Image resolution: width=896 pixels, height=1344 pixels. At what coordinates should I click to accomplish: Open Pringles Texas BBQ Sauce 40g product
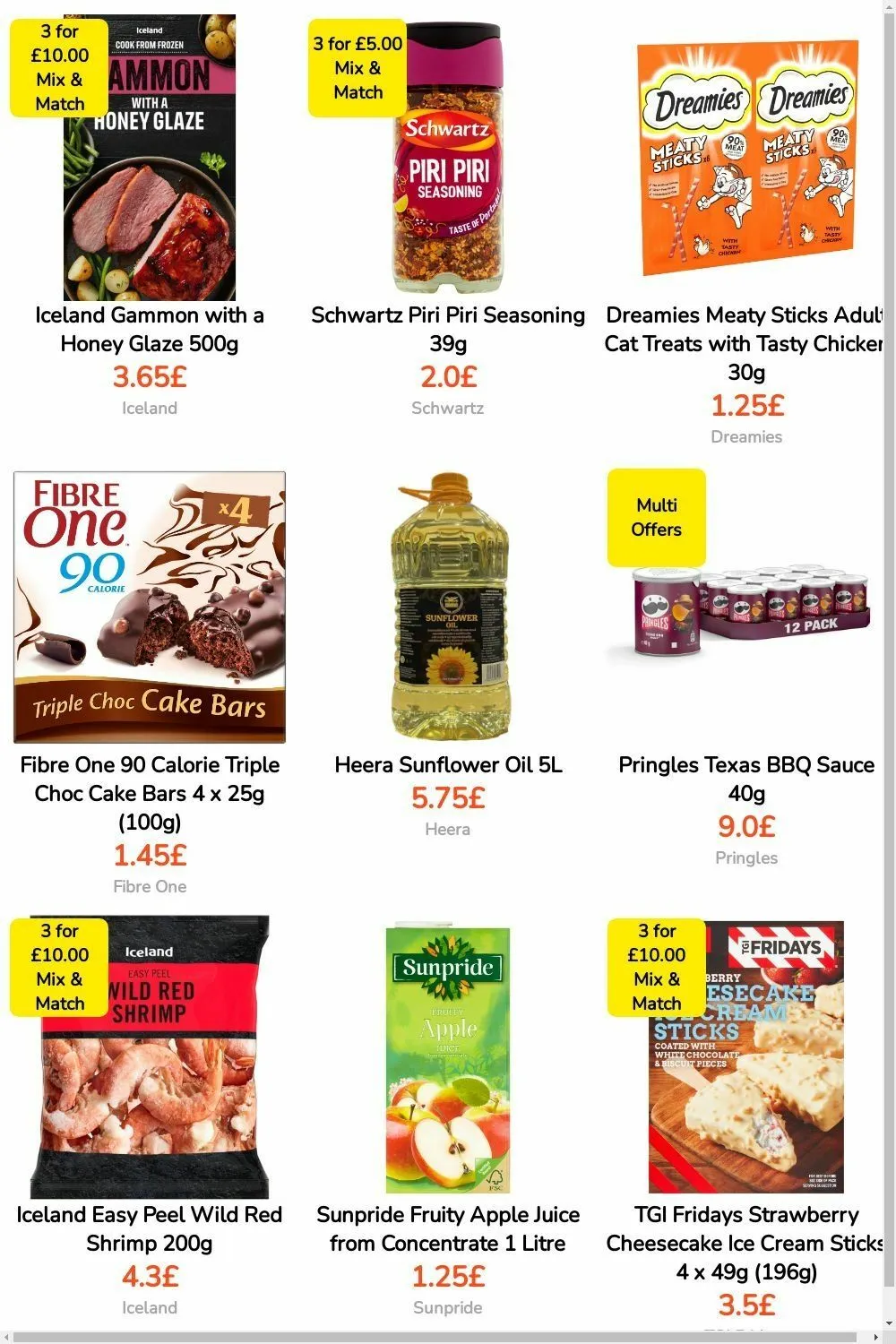click(x=745, y=778)
